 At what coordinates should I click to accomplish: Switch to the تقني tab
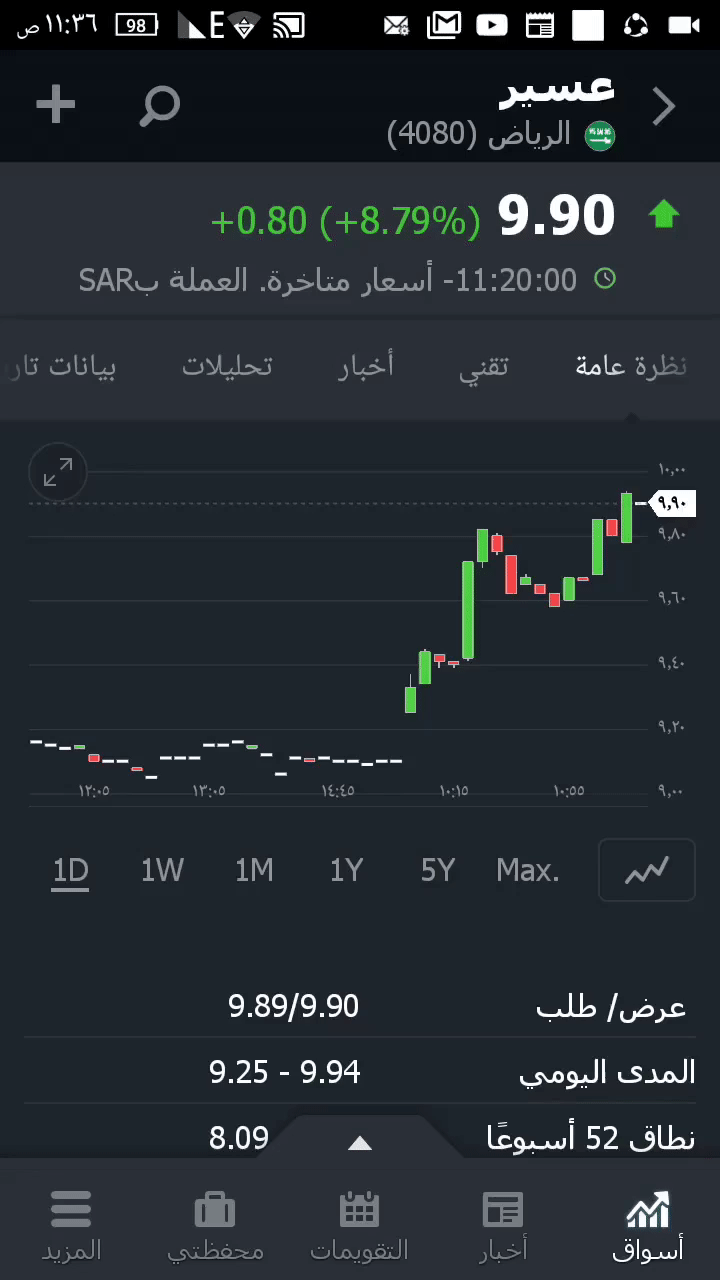click(484, 367)
